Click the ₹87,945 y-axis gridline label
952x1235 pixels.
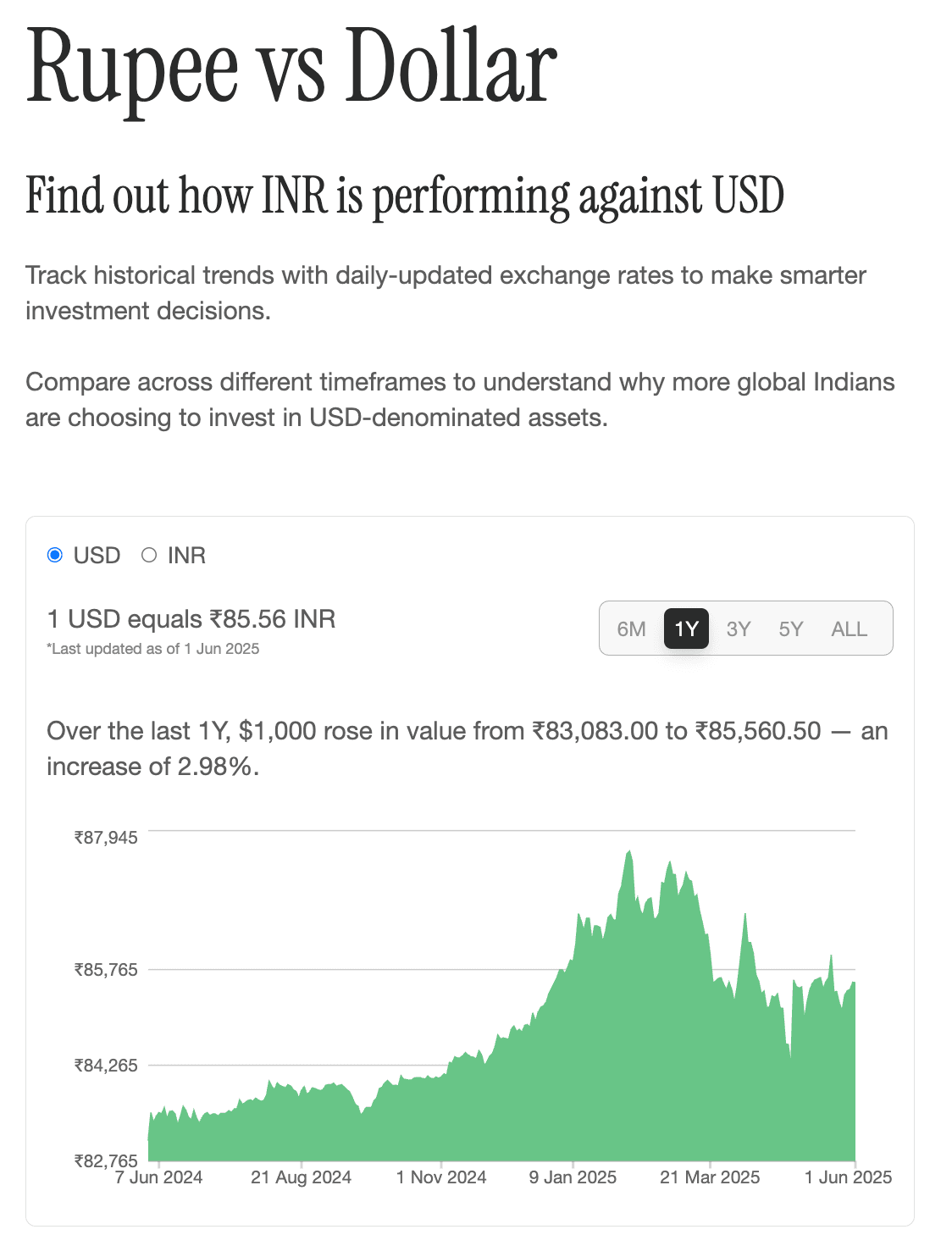click(x=106, y=838)
